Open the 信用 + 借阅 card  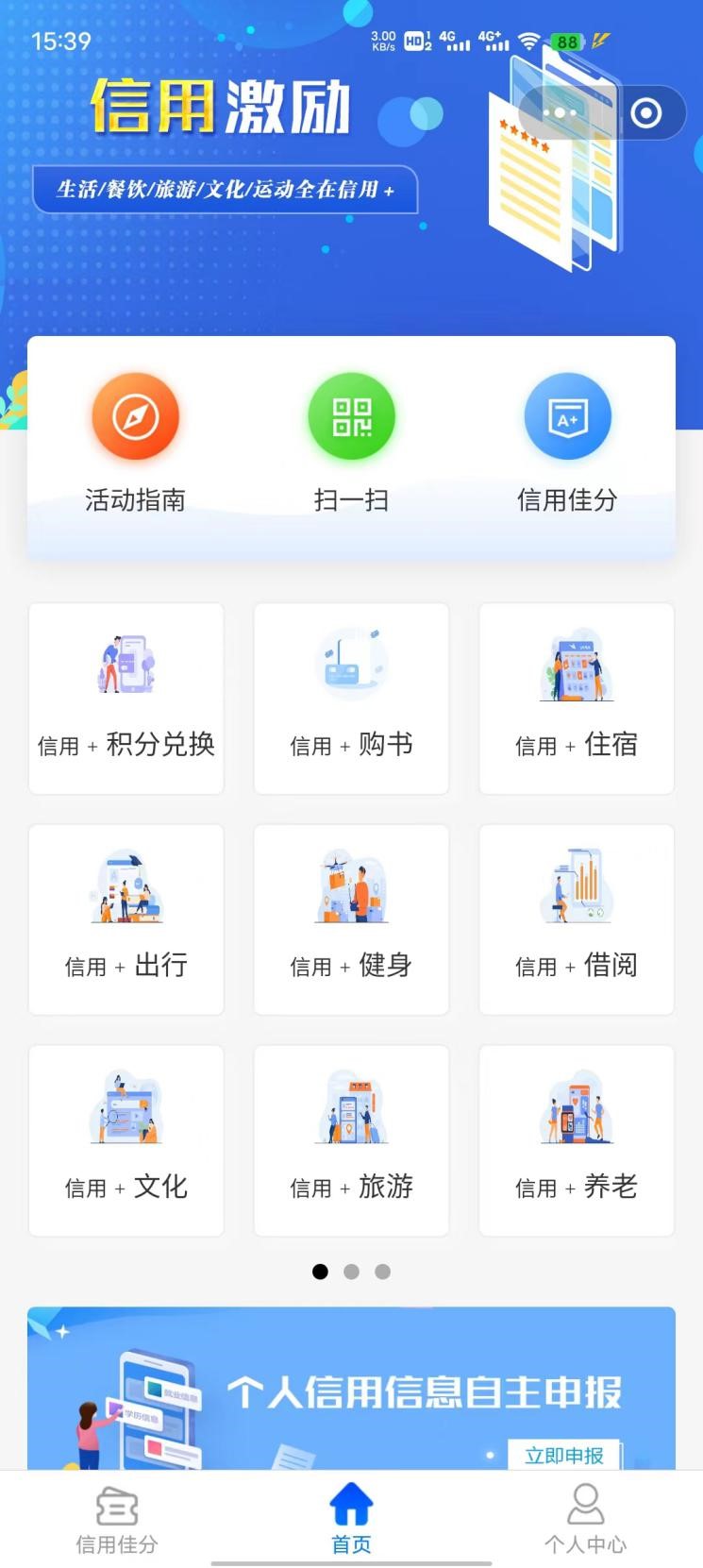tap(577, 919)
